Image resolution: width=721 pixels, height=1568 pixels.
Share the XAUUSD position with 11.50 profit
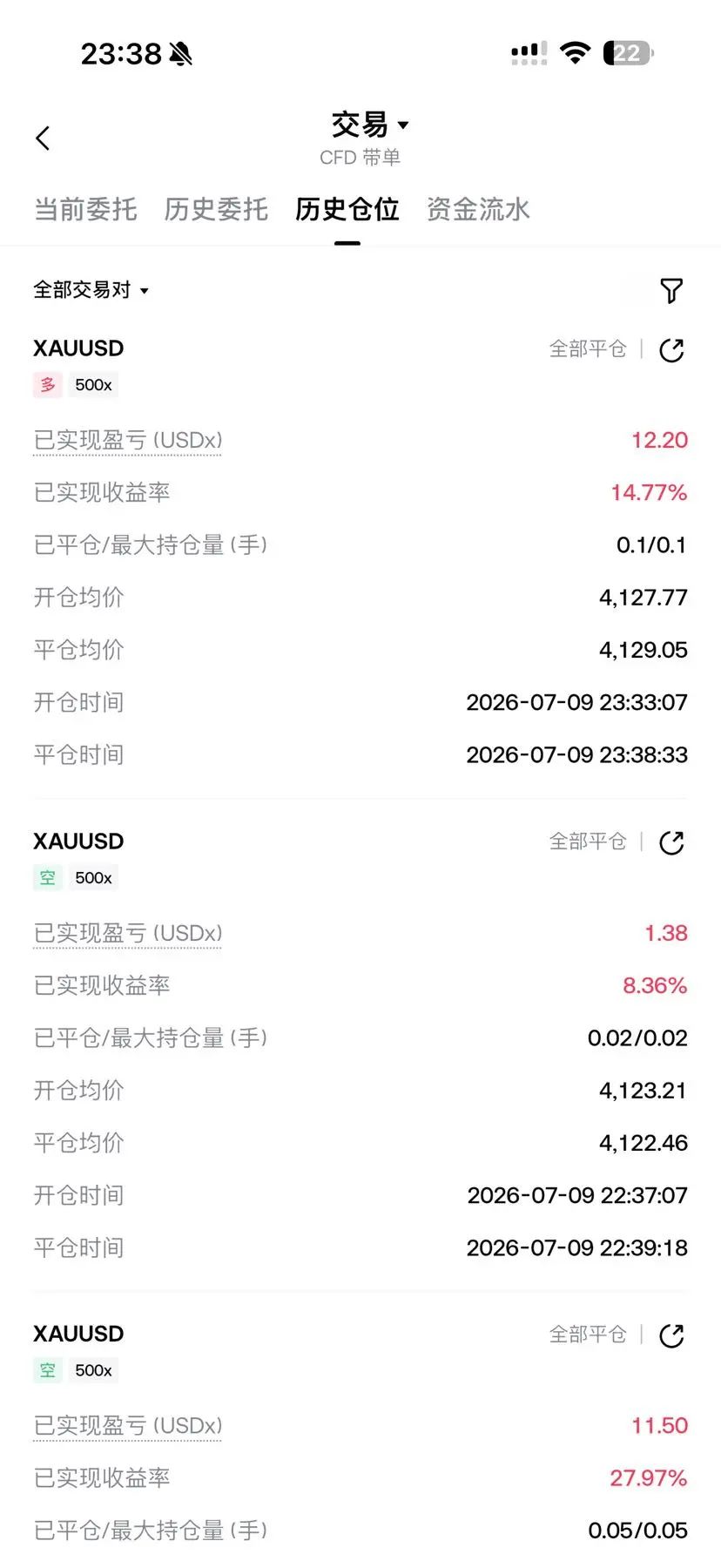click(671, 1335)
